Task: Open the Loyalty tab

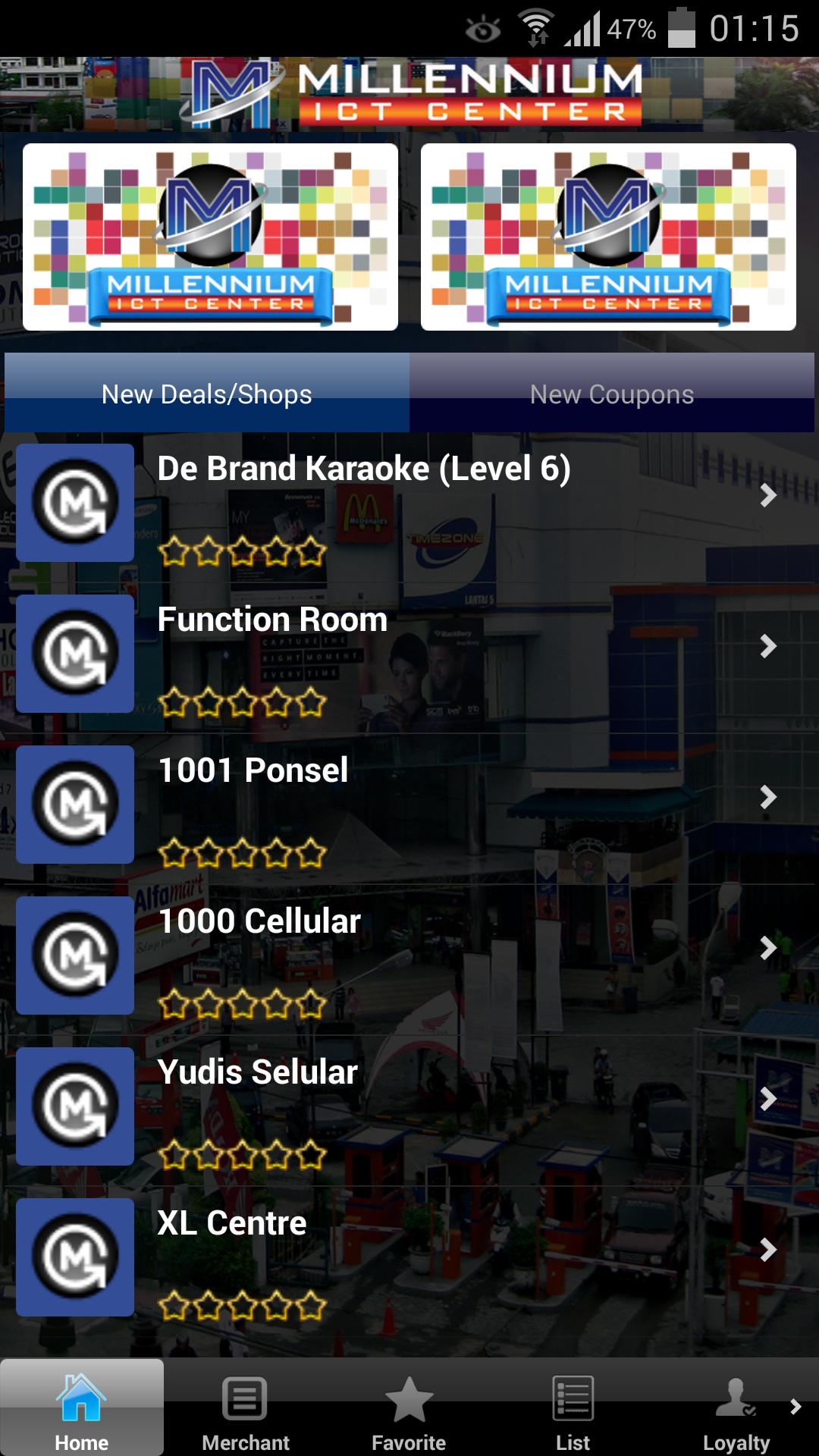Action: (x=736, y=1412)
